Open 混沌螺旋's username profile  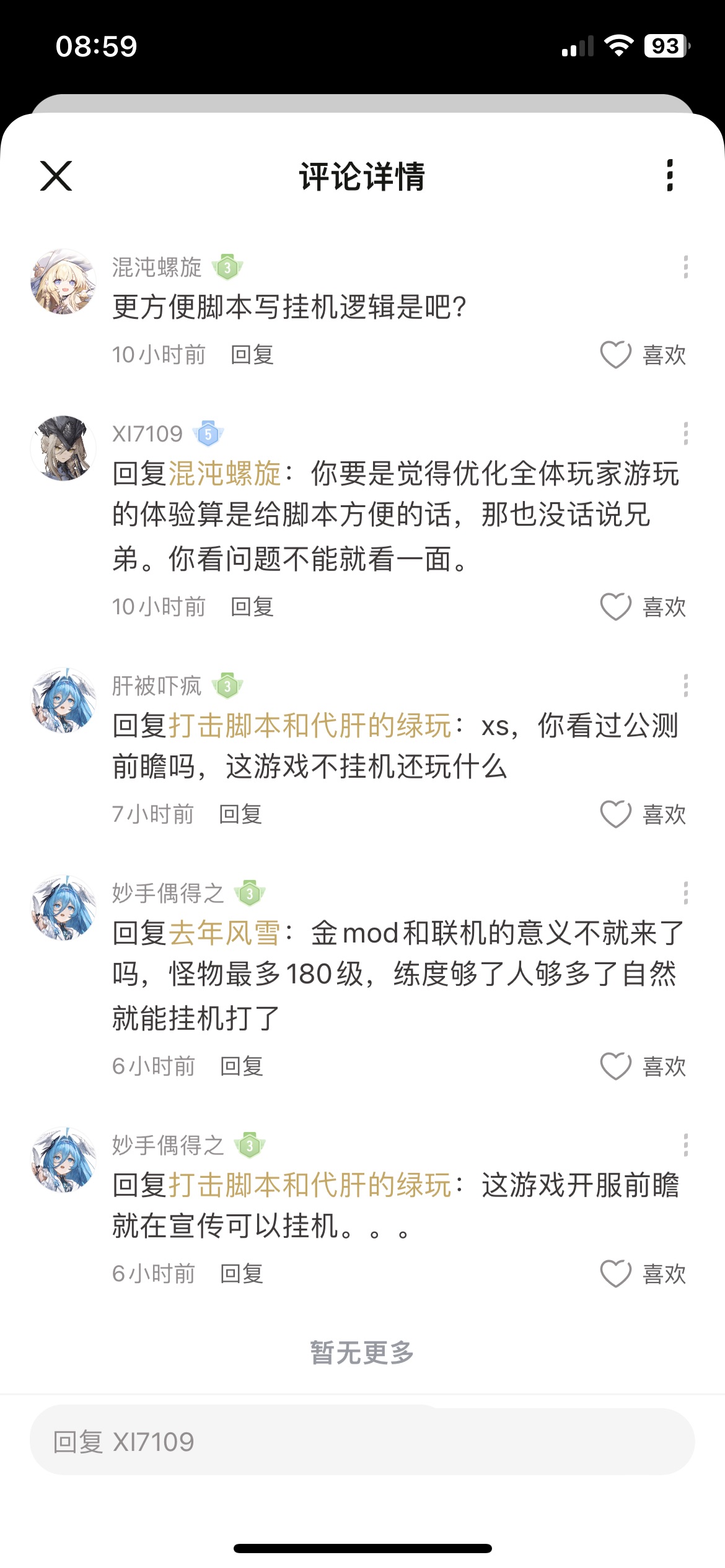157,268
